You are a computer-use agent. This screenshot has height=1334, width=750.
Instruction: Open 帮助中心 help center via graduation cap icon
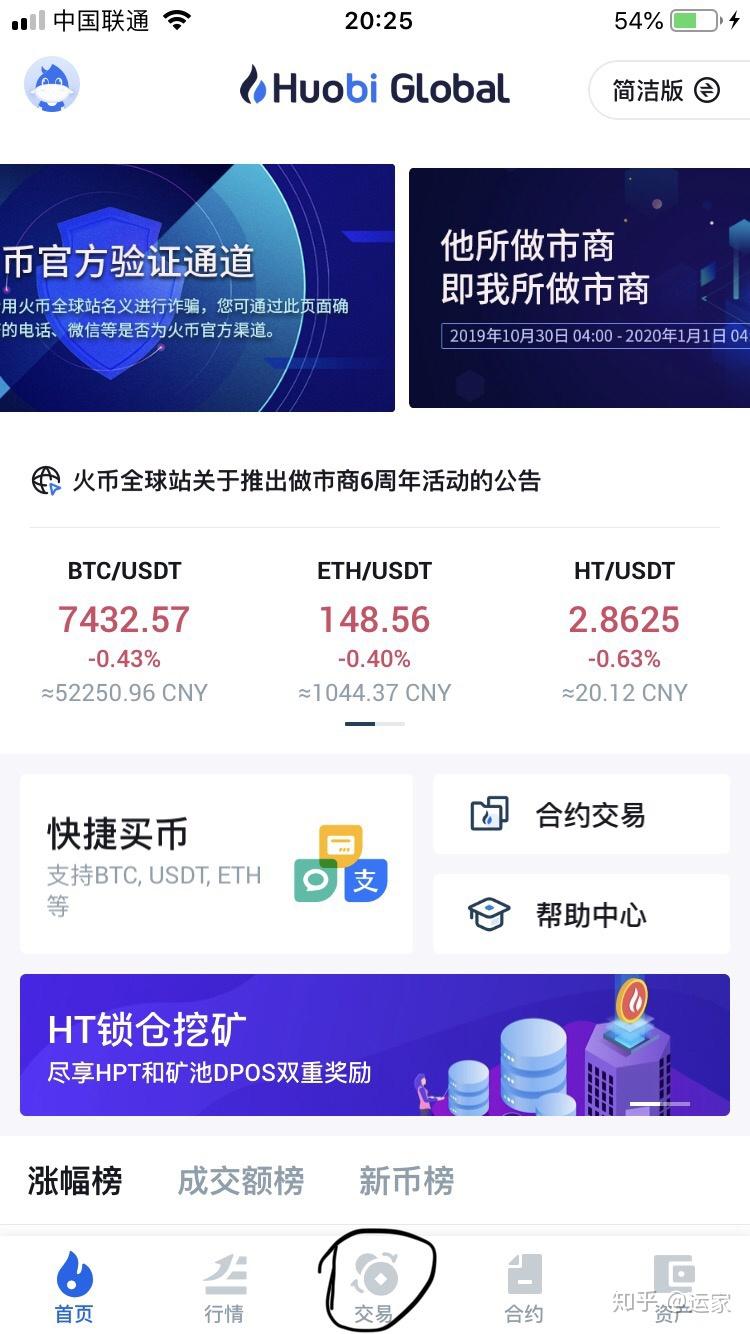489,914
